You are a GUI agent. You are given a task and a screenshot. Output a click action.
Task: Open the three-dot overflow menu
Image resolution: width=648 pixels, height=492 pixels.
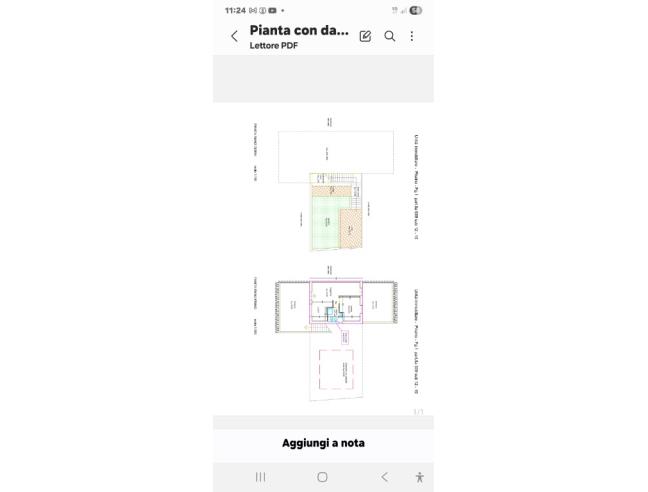[x=412, y=36]
